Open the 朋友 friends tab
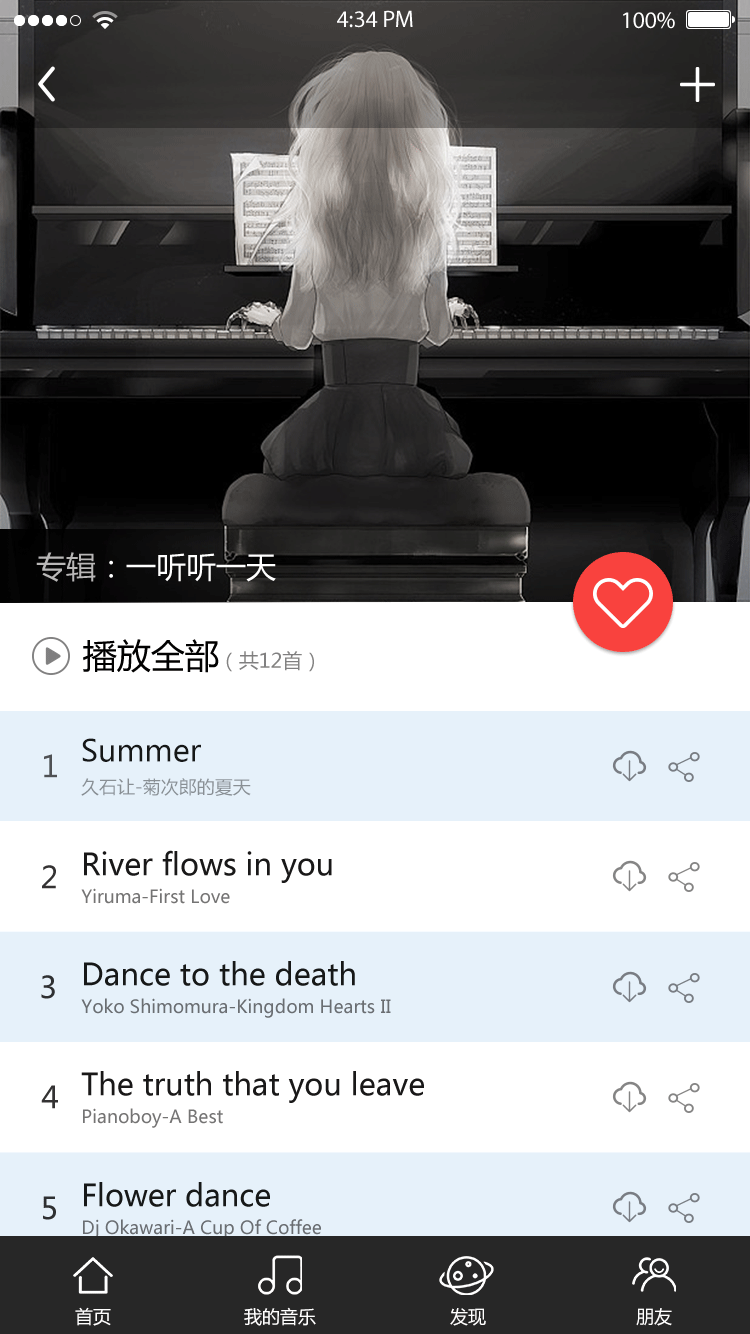Screen dimensions: 750x1334 (654, 1285)
